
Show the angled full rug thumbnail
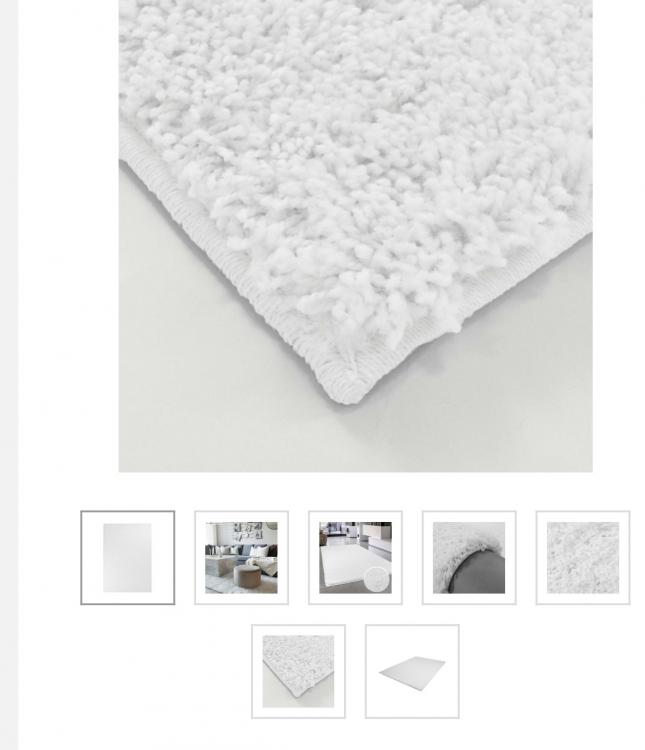(412, 672)
